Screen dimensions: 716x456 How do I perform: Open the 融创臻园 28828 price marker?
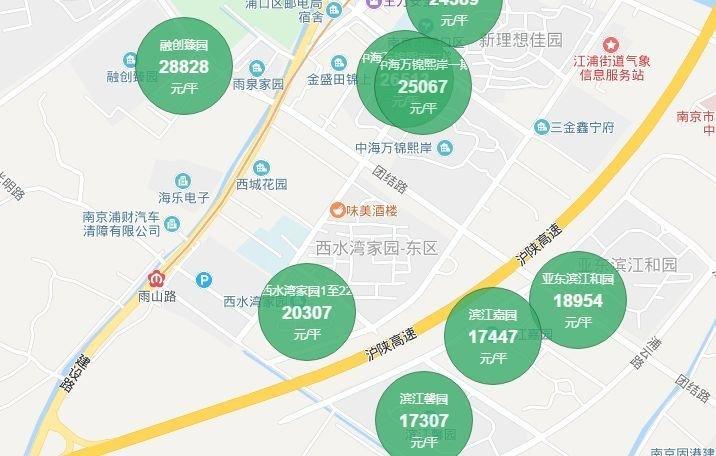[x=183, y=66]
